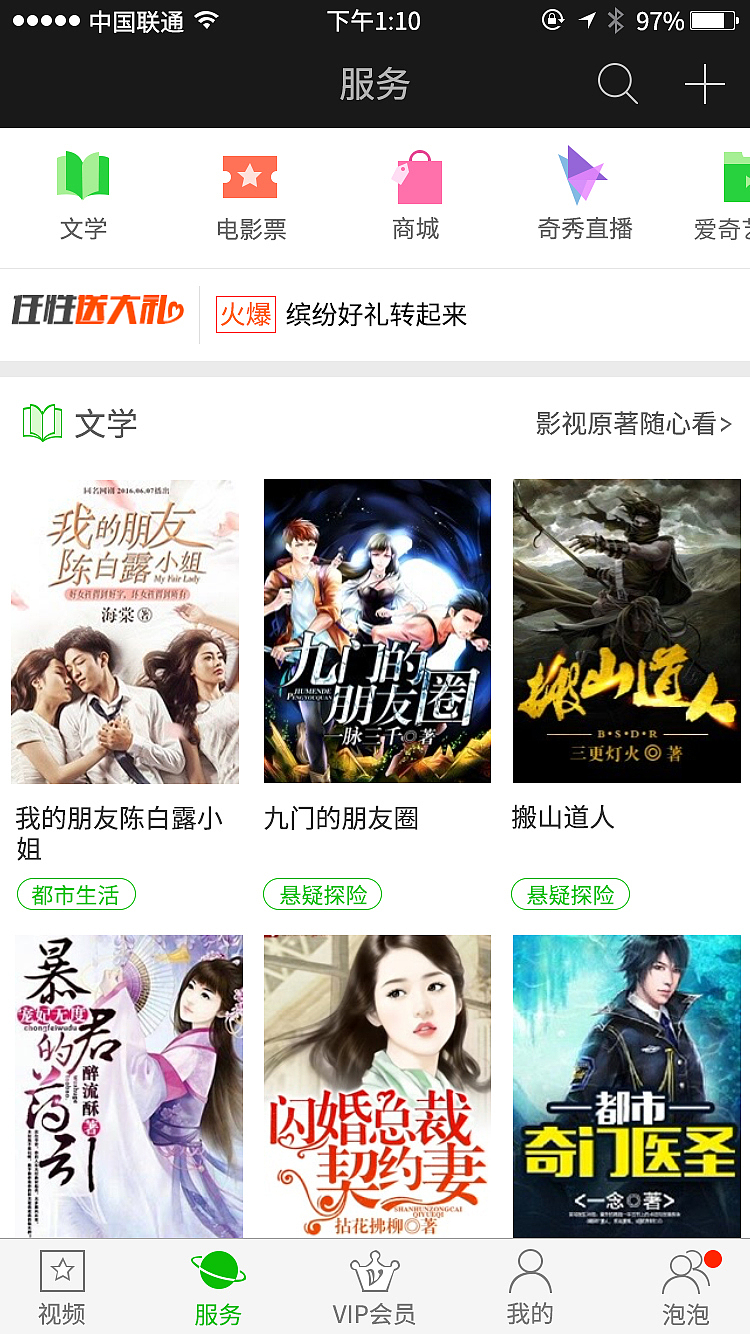750x1334 pixels.
Task: Launch 奇秀直播 live streaming icon
Action: (583, 176)
